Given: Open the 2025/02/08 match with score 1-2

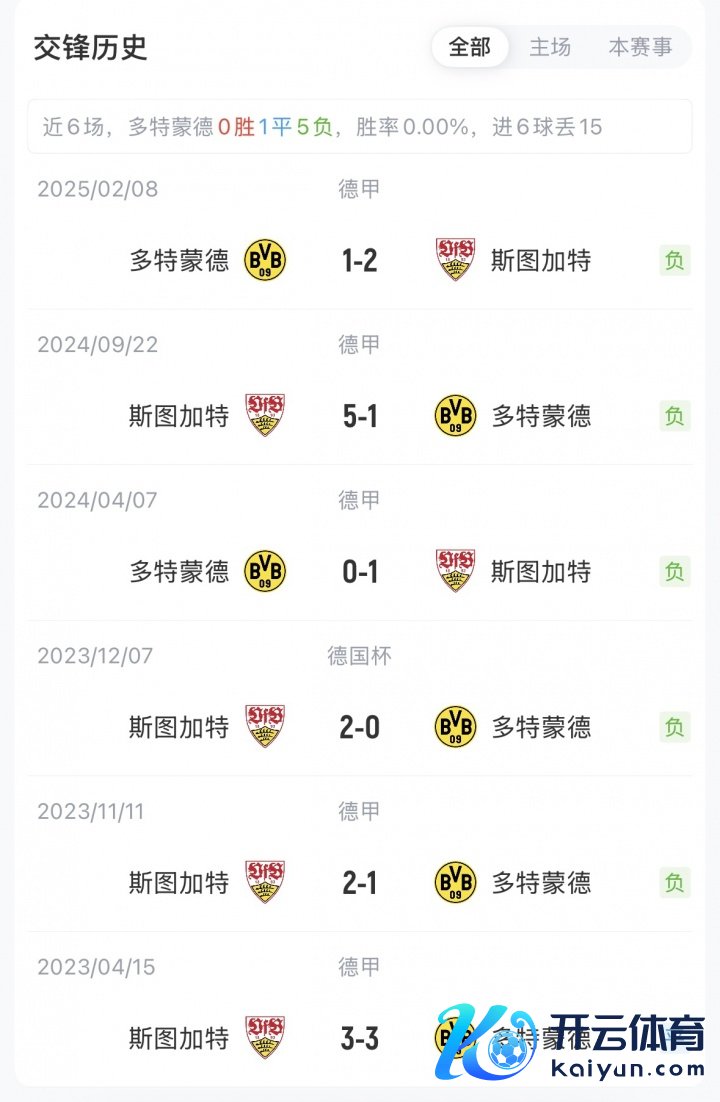Looking at the screenshot, I should coord(360,261).
